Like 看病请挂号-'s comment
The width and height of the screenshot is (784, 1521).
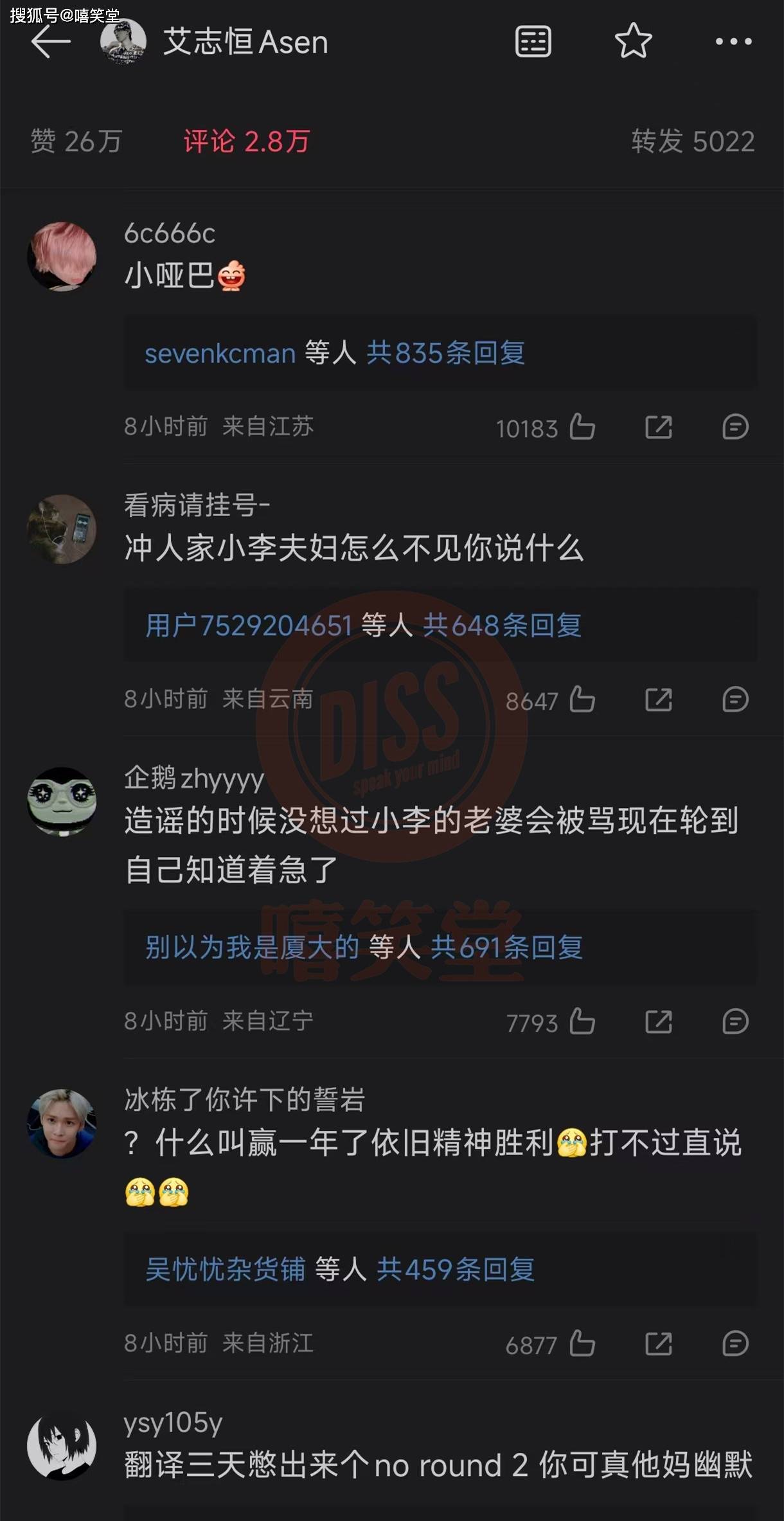click(x=582, y=699)
